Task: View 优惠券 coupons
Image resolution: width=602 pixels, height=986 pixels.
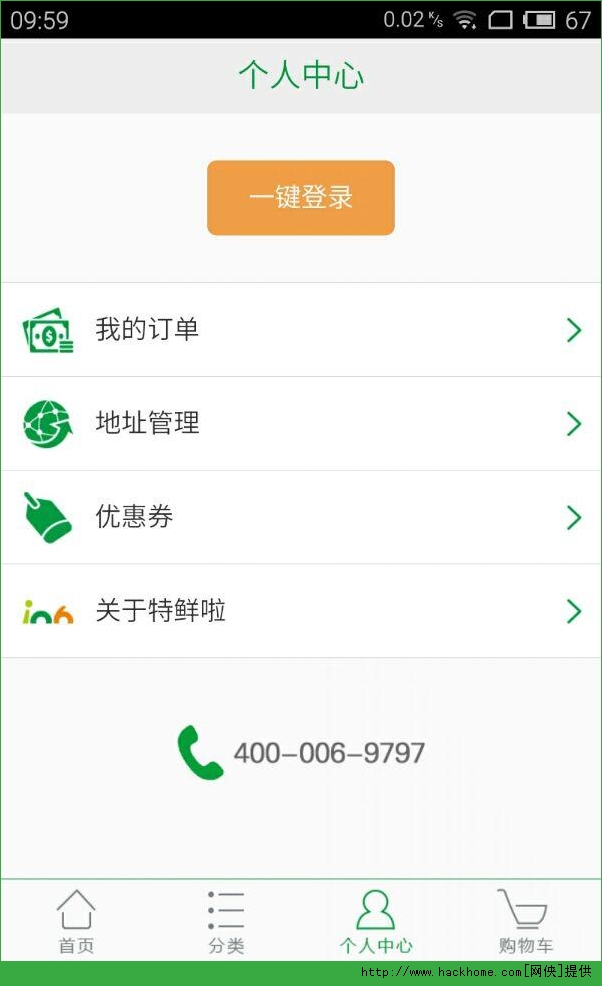Action: pyautogui.click(x=300, y=517)
